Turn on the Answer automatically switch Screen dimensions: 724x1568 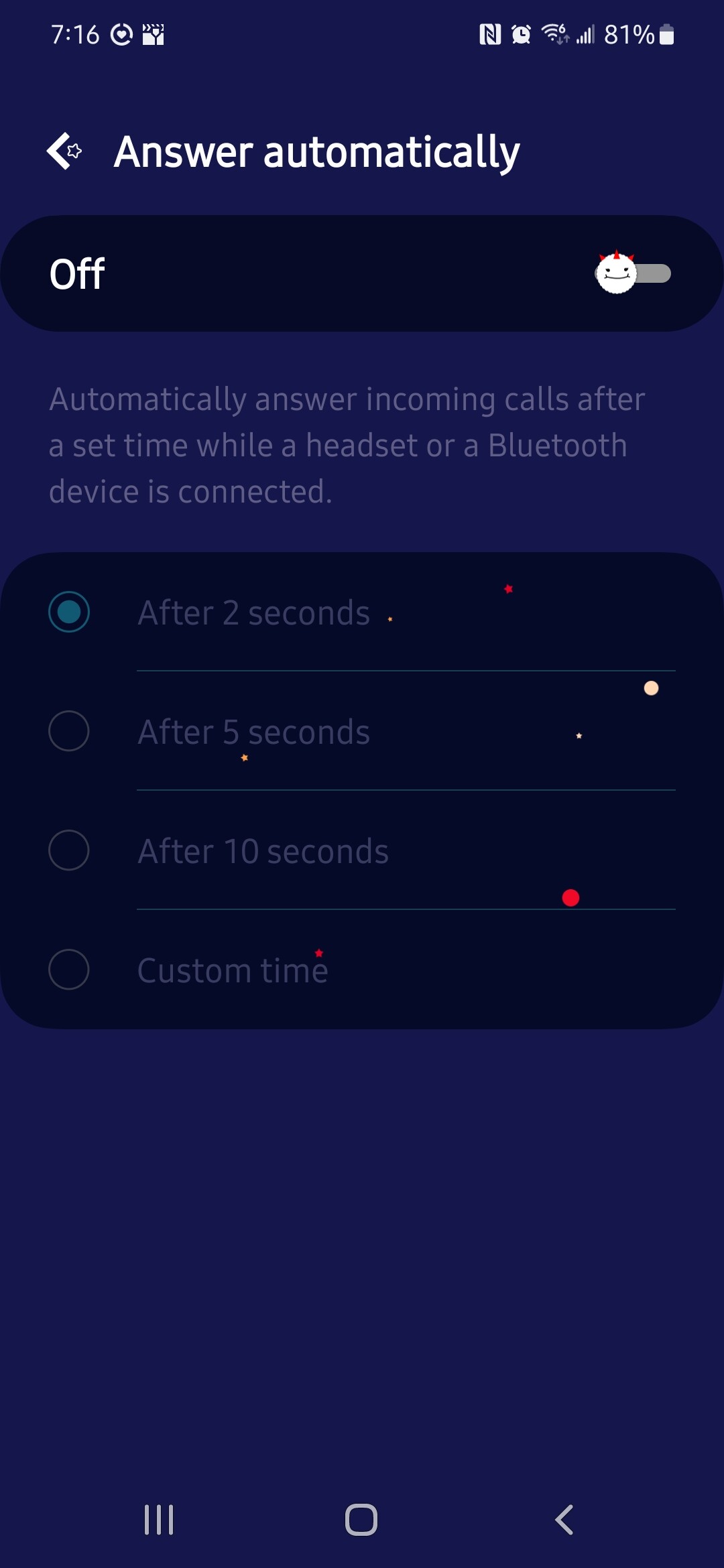point(633,273)
